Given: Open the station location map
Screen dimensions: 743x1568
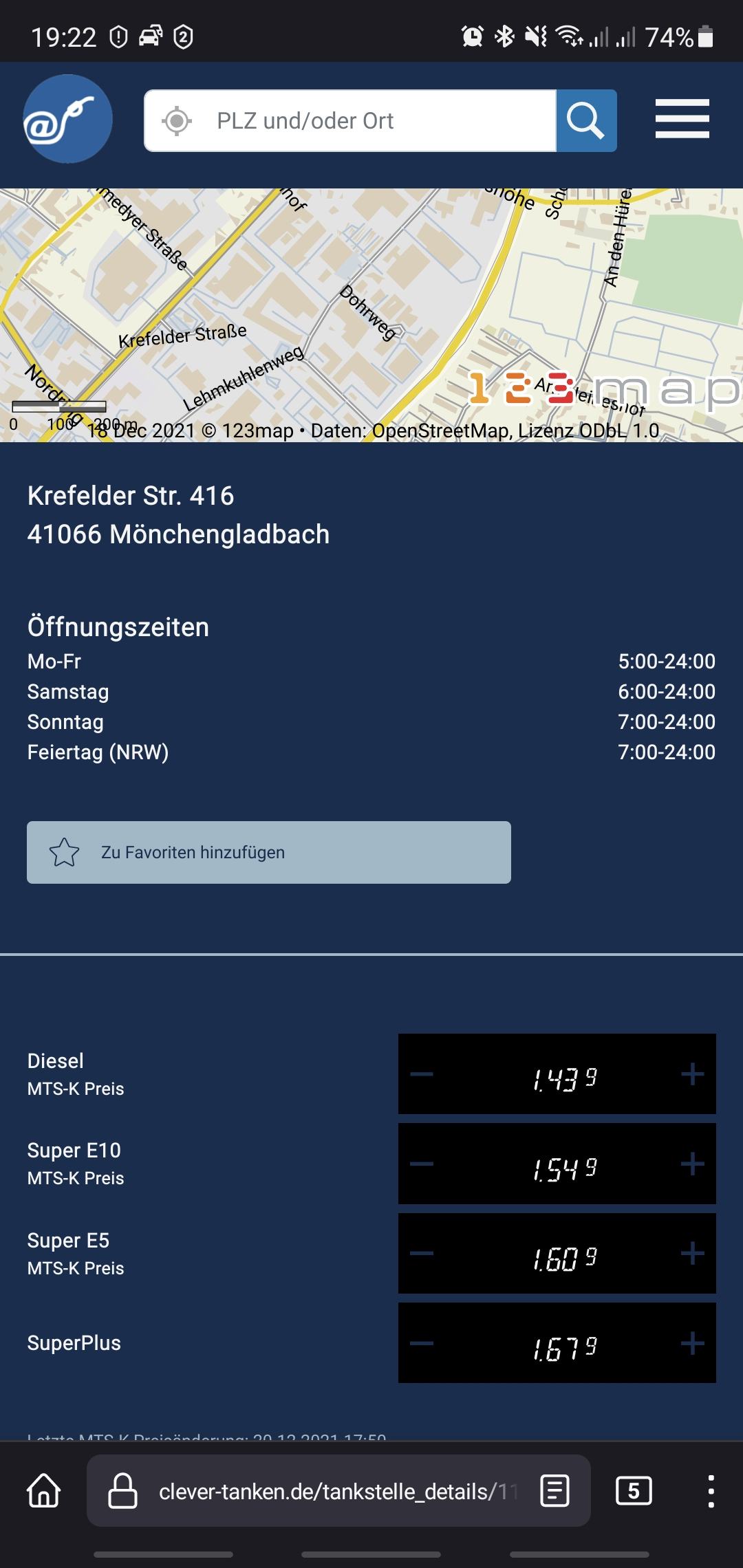Looking at the screenshot, I should 371,315.
